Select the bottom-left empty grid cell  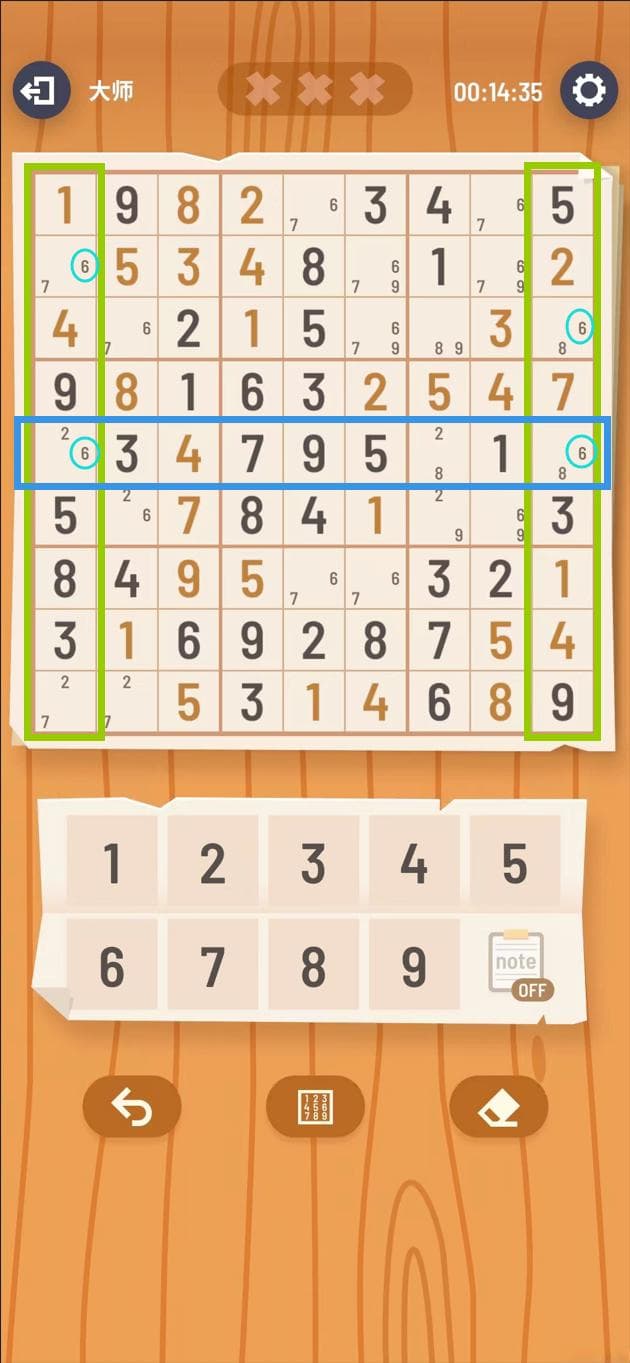pos(65,702)
